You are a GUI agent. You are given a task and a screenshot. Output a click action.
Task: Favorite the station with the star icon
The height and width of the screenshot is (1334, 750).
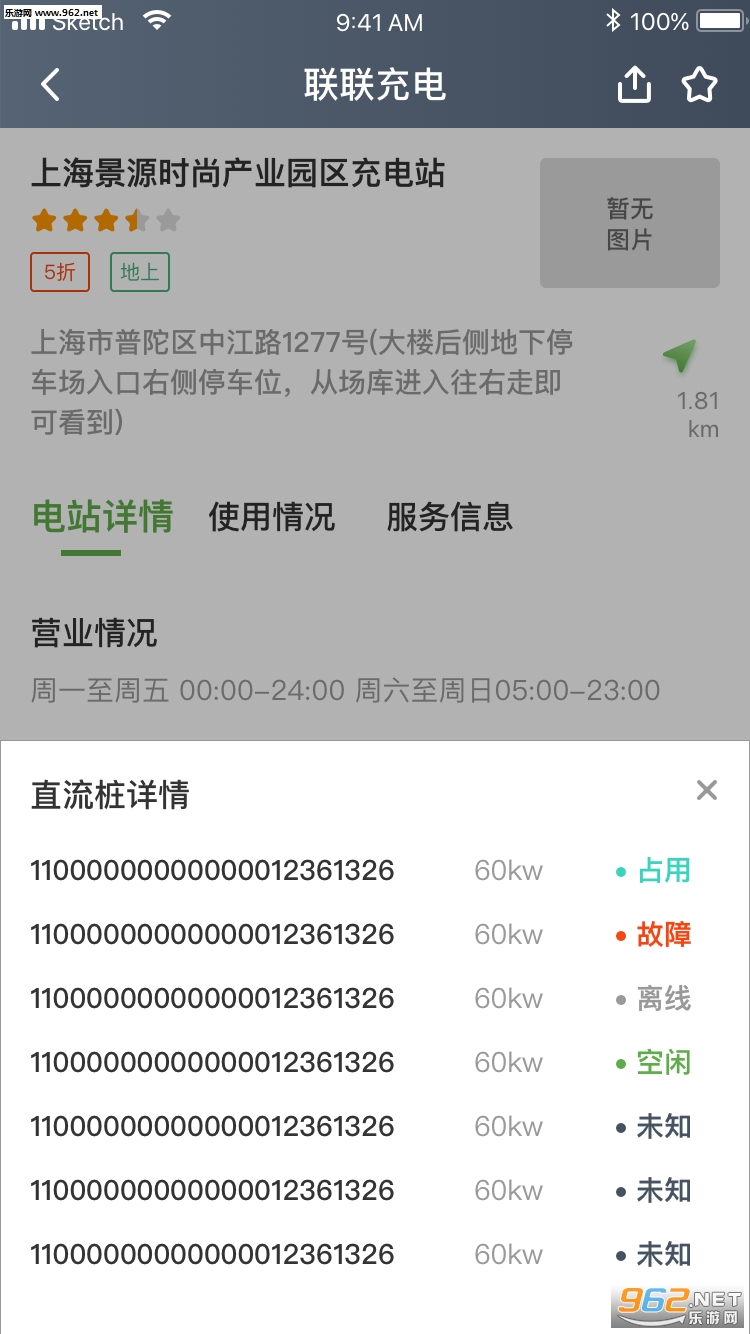pos(699,85)
